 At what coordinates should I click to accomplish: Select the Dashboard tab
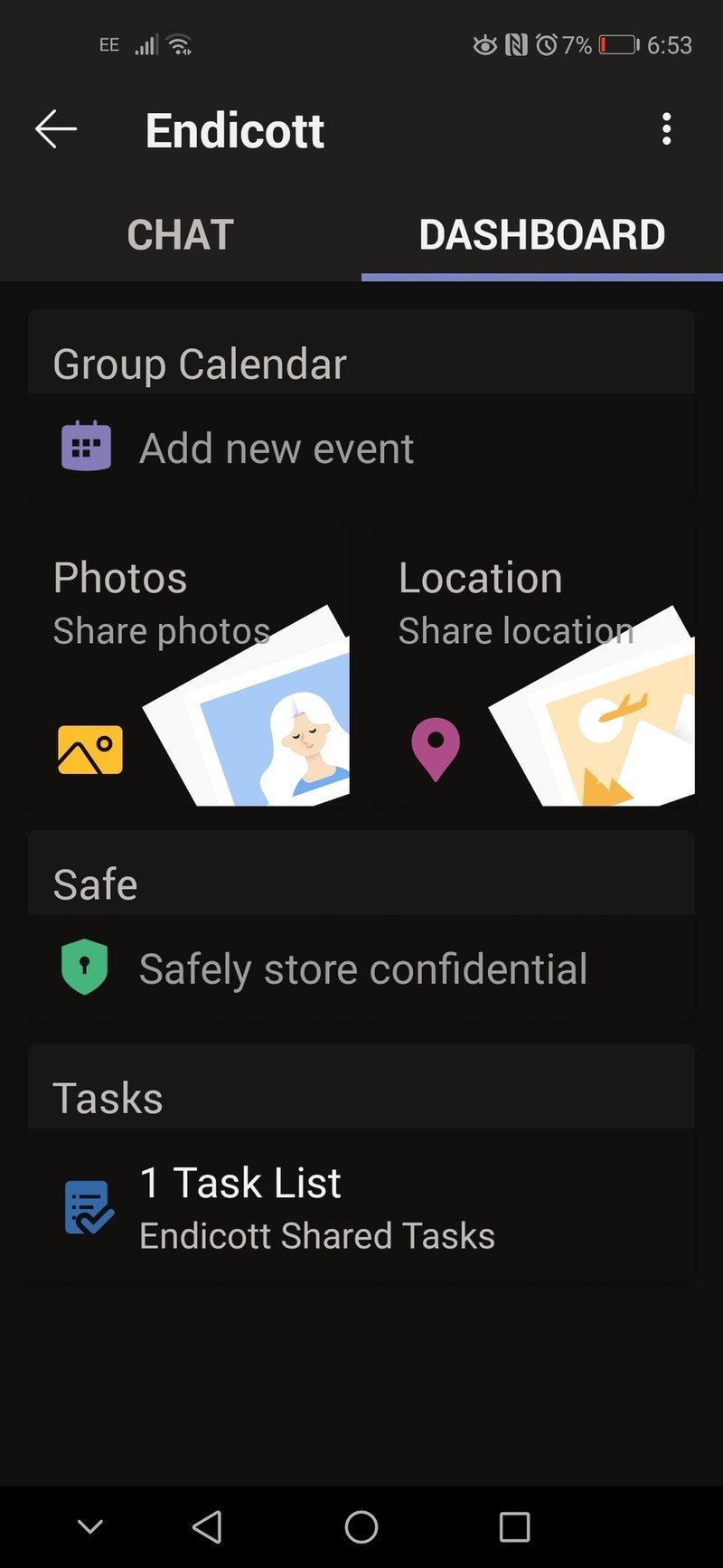click(542, 235)
